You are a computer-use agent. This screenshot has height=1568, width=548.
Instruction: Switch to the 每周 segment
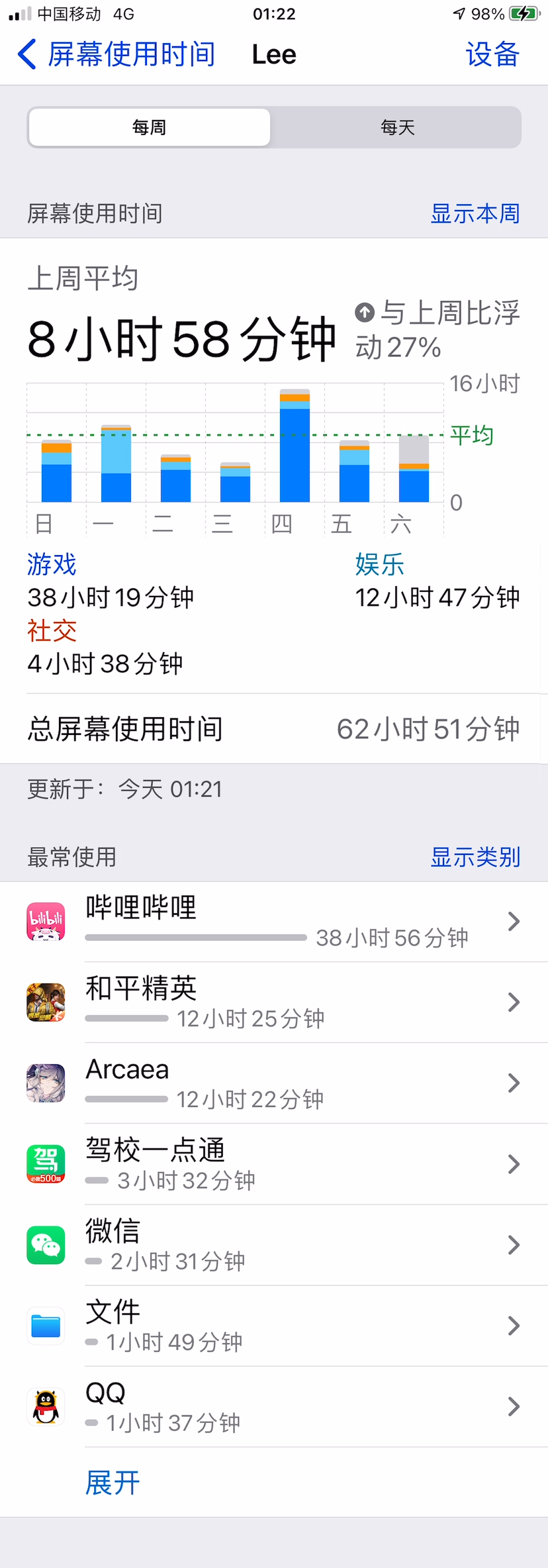pyautogui.click(x=150, y=127)
